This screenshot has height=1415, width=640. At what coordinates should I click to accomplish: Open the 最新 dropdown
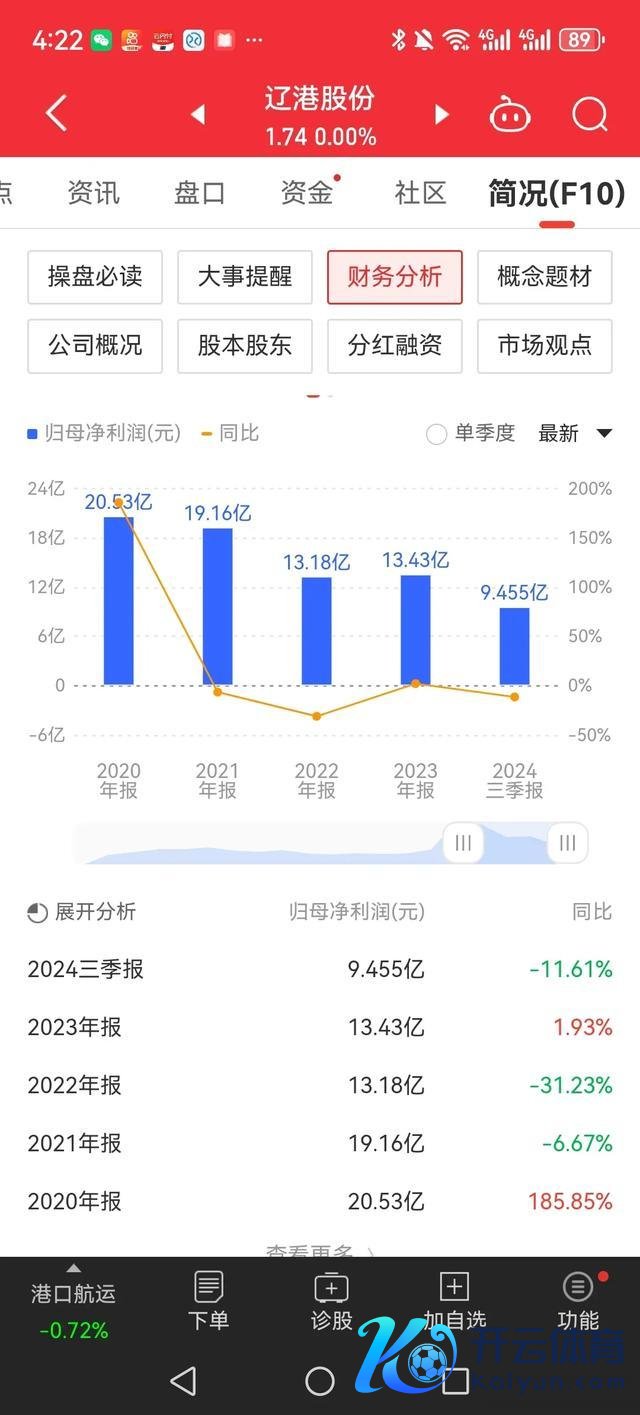(575, 434)
